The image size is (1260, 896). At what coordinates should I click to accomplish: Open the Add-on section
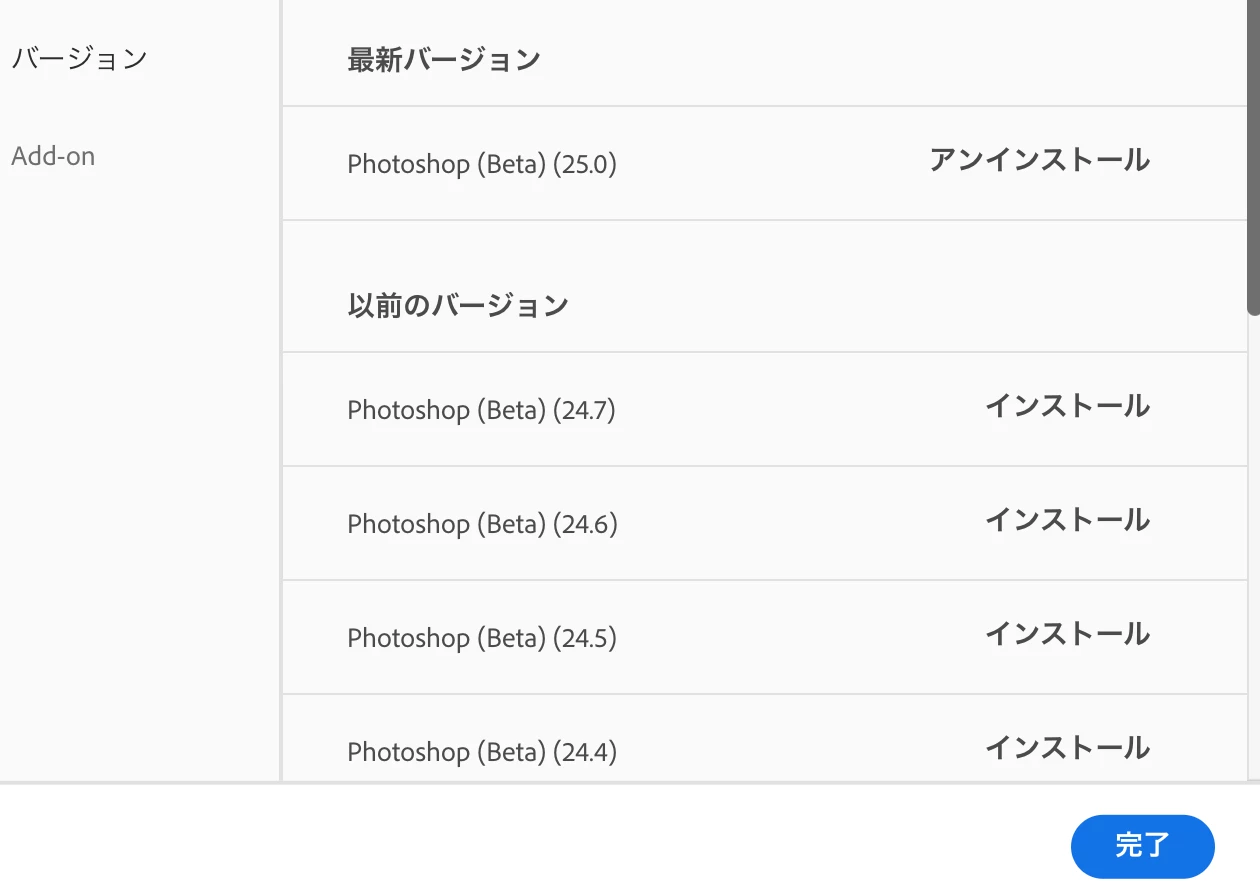click(x=53, y=157)
